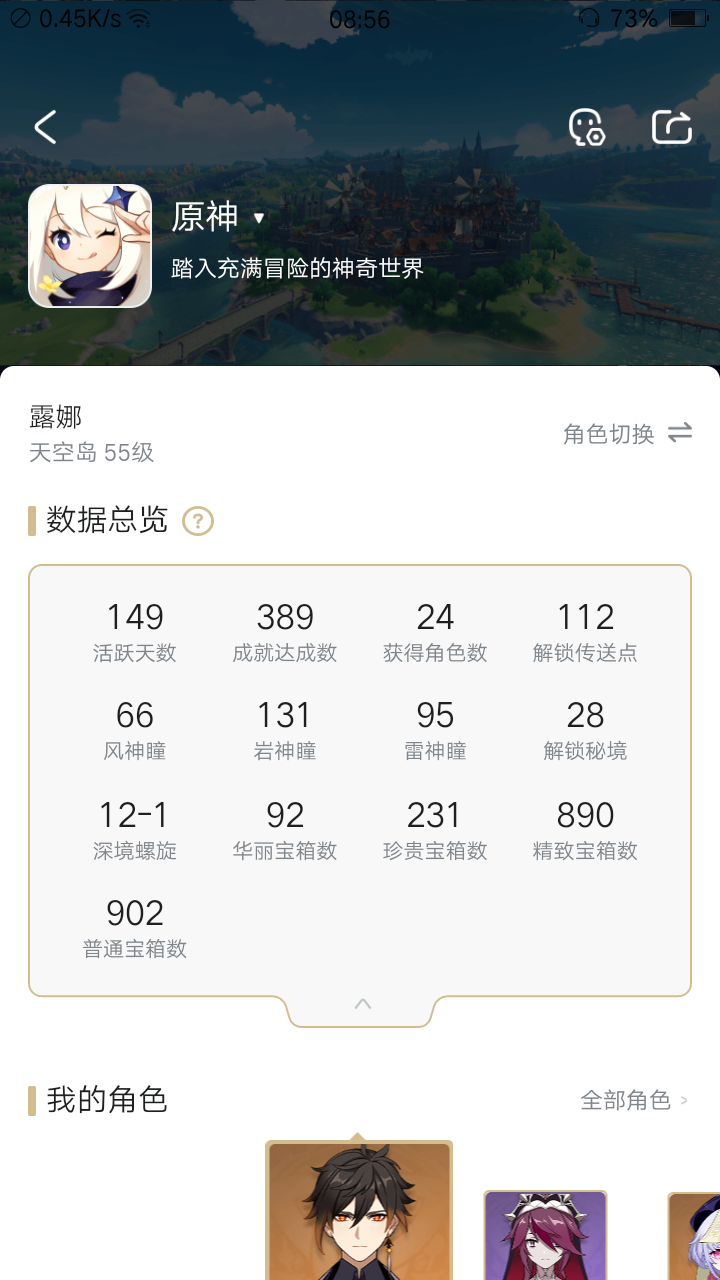Tap the swap arrows next to 角色切换
720x1280 pixels.
point(681,433)
